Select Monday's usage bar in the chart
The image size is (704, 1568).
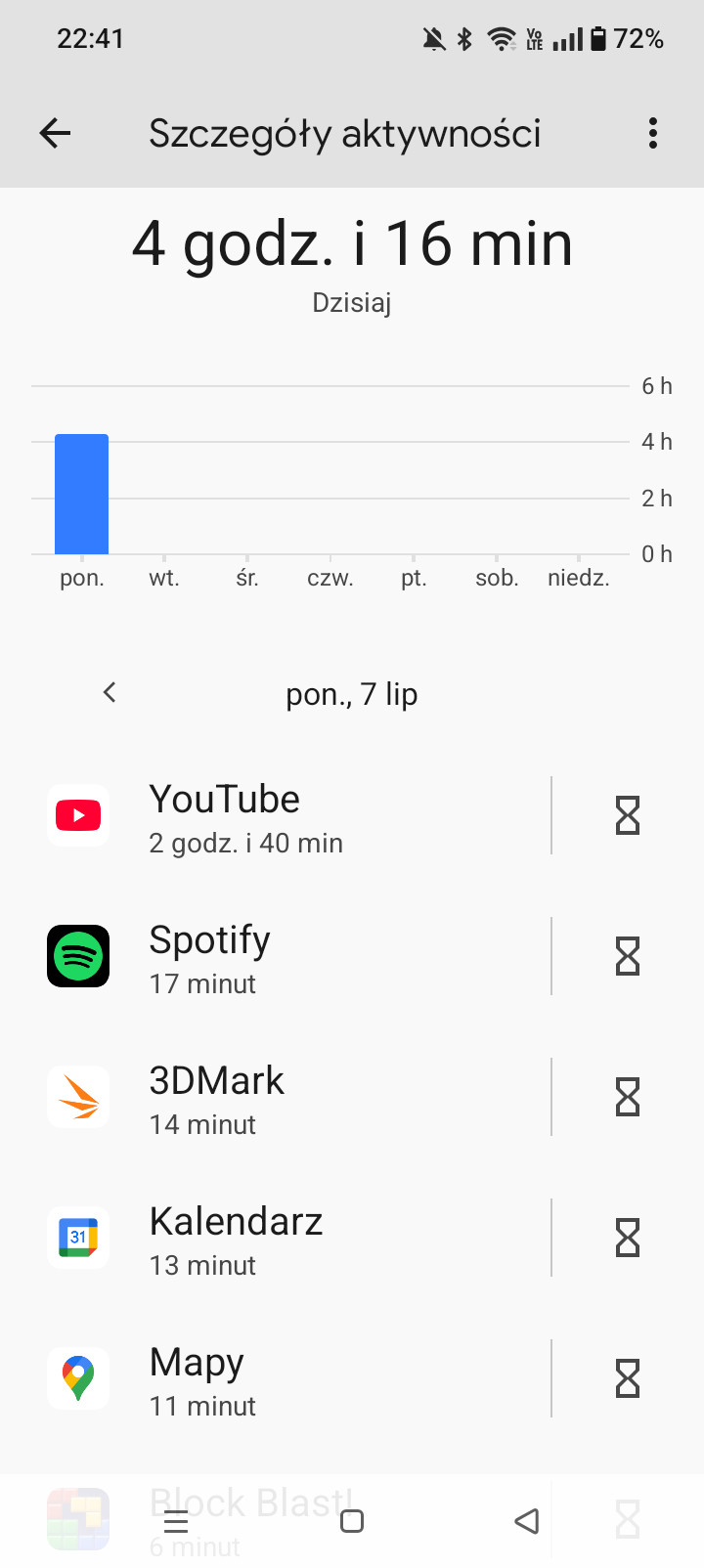click(81, 494)
